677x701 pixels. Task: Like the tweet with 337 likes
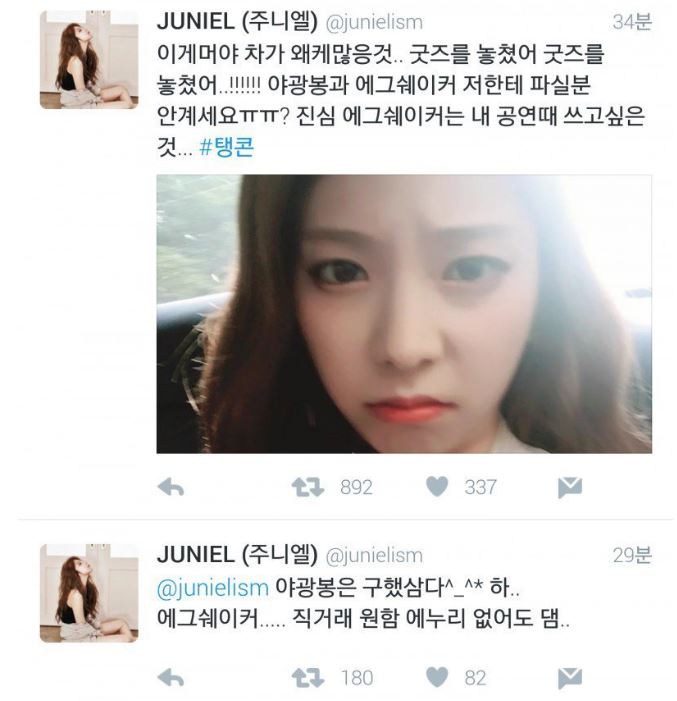coord(437,487)
